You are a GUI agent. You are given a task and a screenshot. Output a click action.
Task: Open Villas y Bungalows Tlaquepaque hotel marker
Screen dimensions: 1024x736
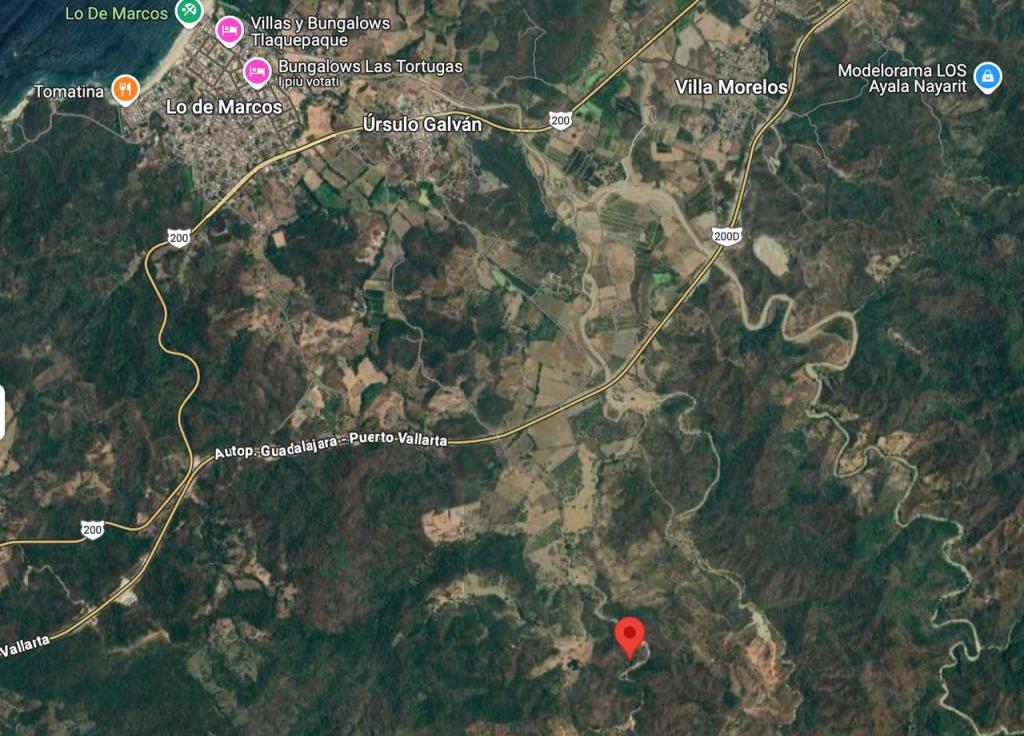point(230,30)
